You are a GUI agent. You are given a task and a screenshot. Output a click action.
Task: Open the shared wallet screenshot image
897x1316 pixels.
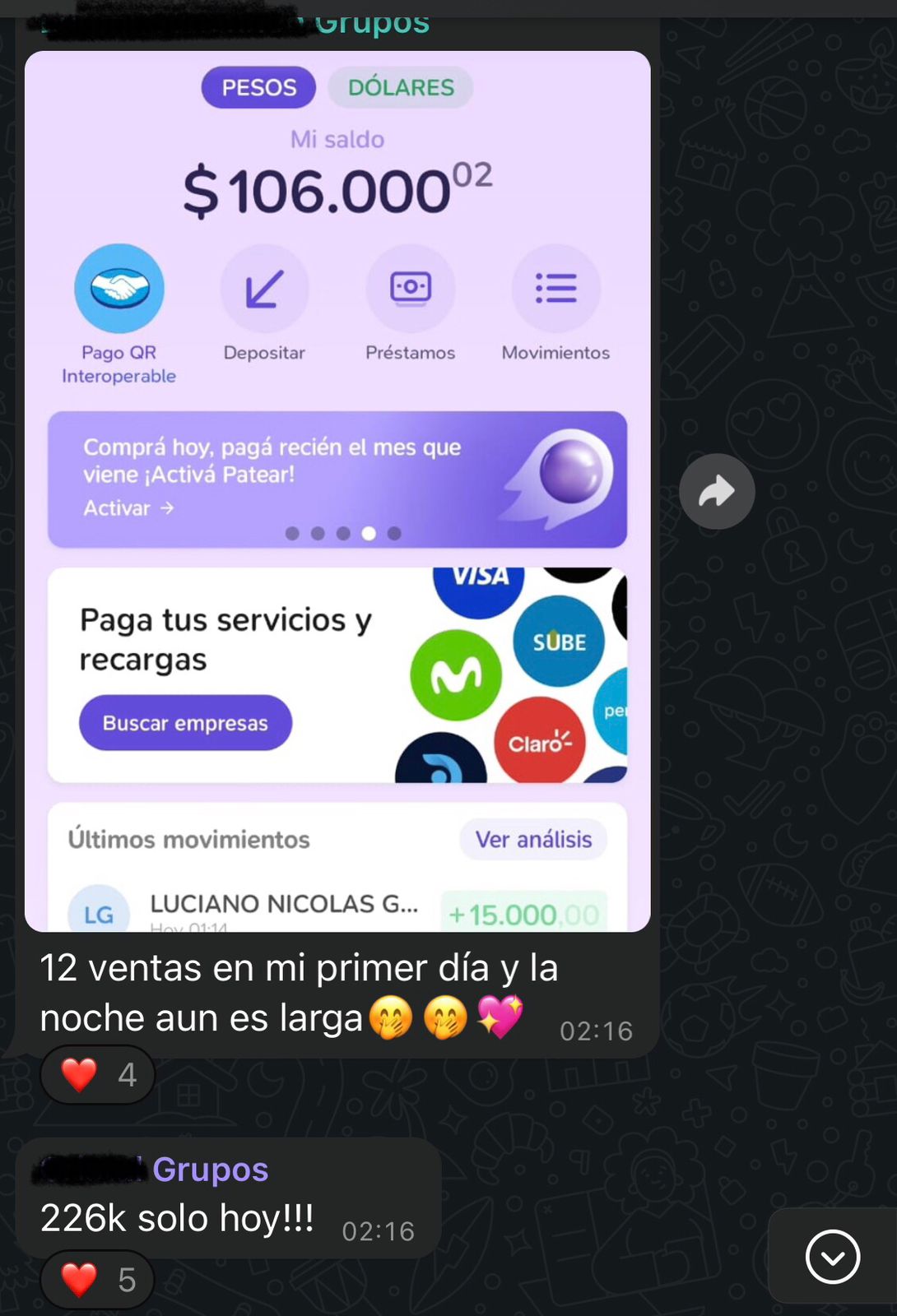[x=337, y=491]
